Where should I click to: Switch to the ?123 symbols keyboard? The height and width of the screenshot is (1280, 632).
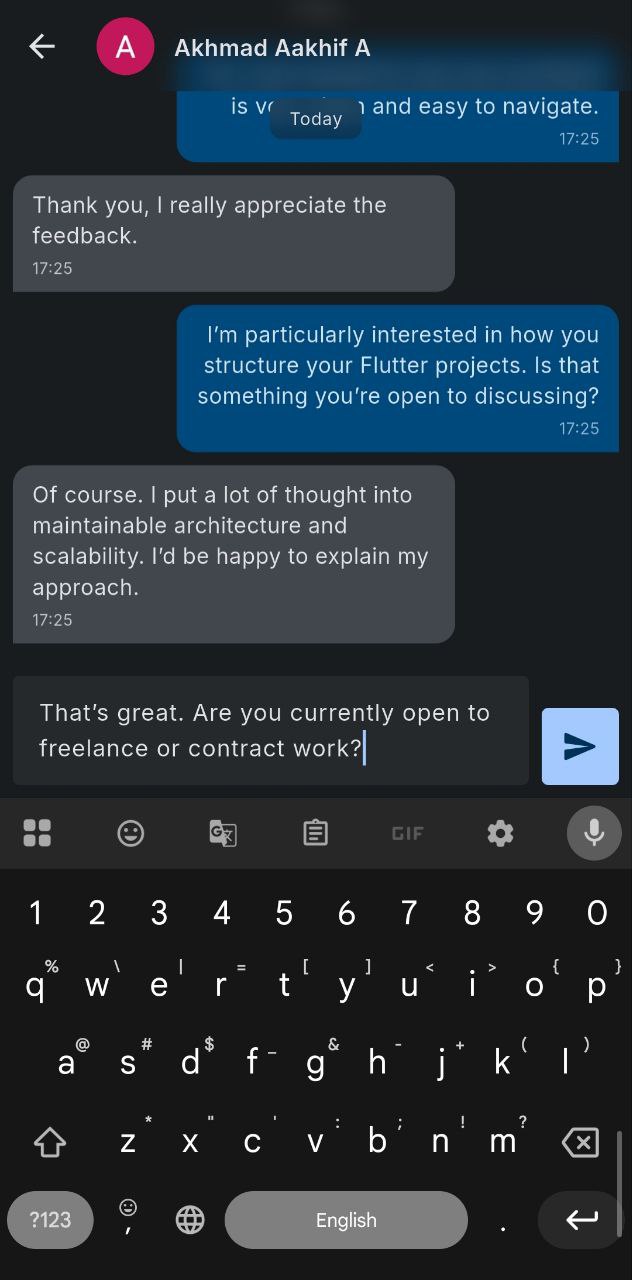50,1220
